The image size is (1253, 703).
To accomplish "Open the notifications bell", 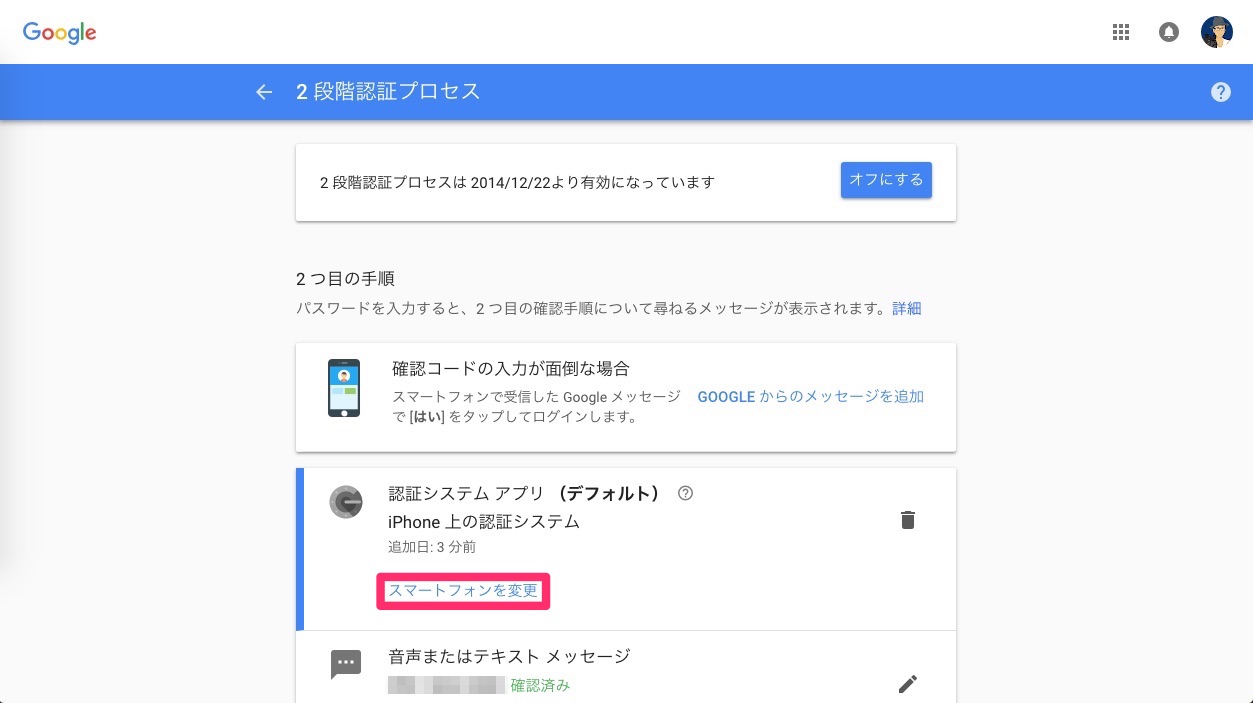I will pos(1168,32).
